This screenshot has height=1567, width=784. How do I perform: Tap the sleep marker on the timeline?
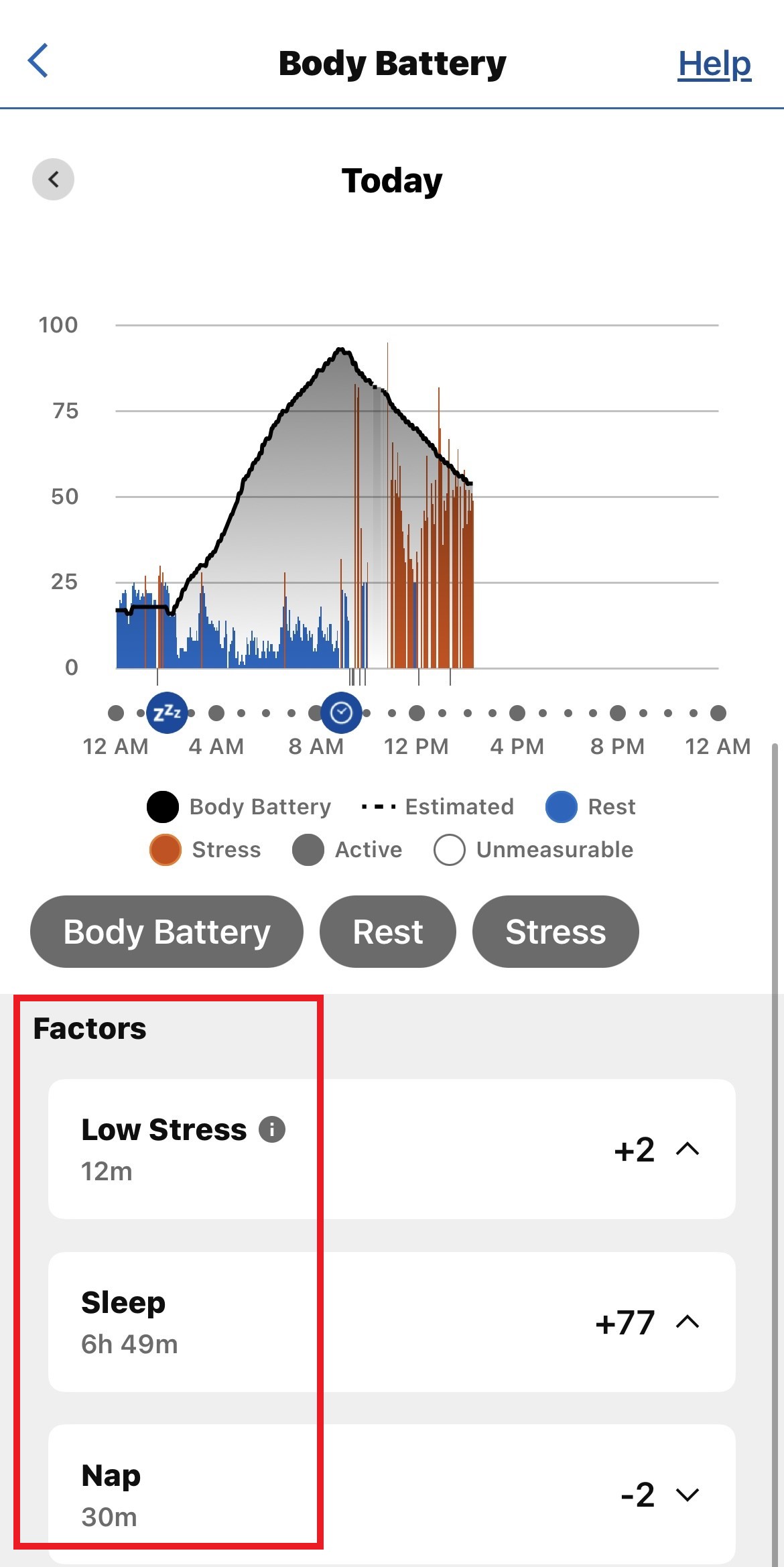pos(167,712)
